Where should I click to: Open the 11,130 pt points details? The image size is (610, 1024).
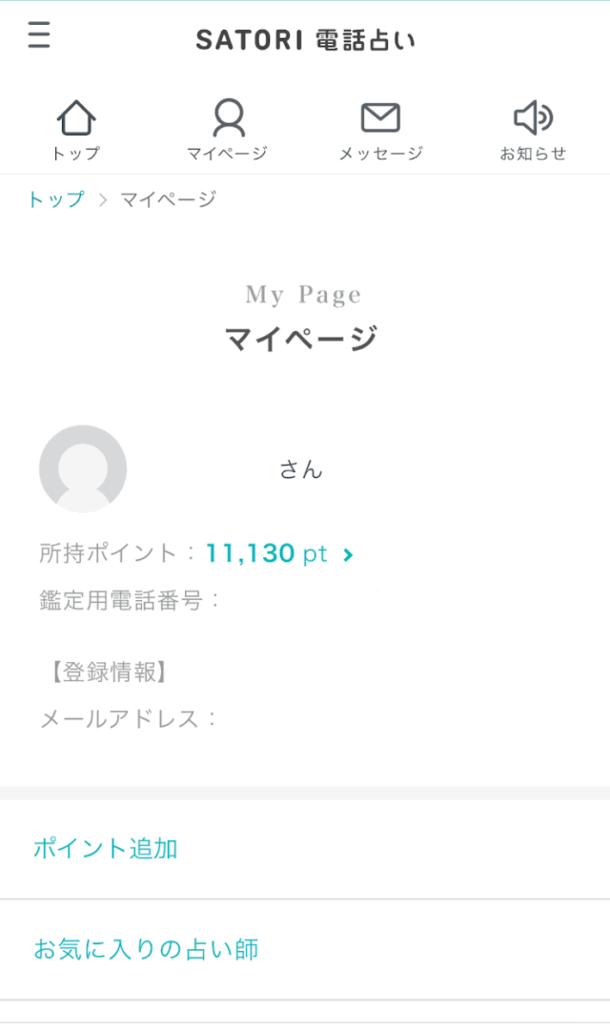click(279, 553)
